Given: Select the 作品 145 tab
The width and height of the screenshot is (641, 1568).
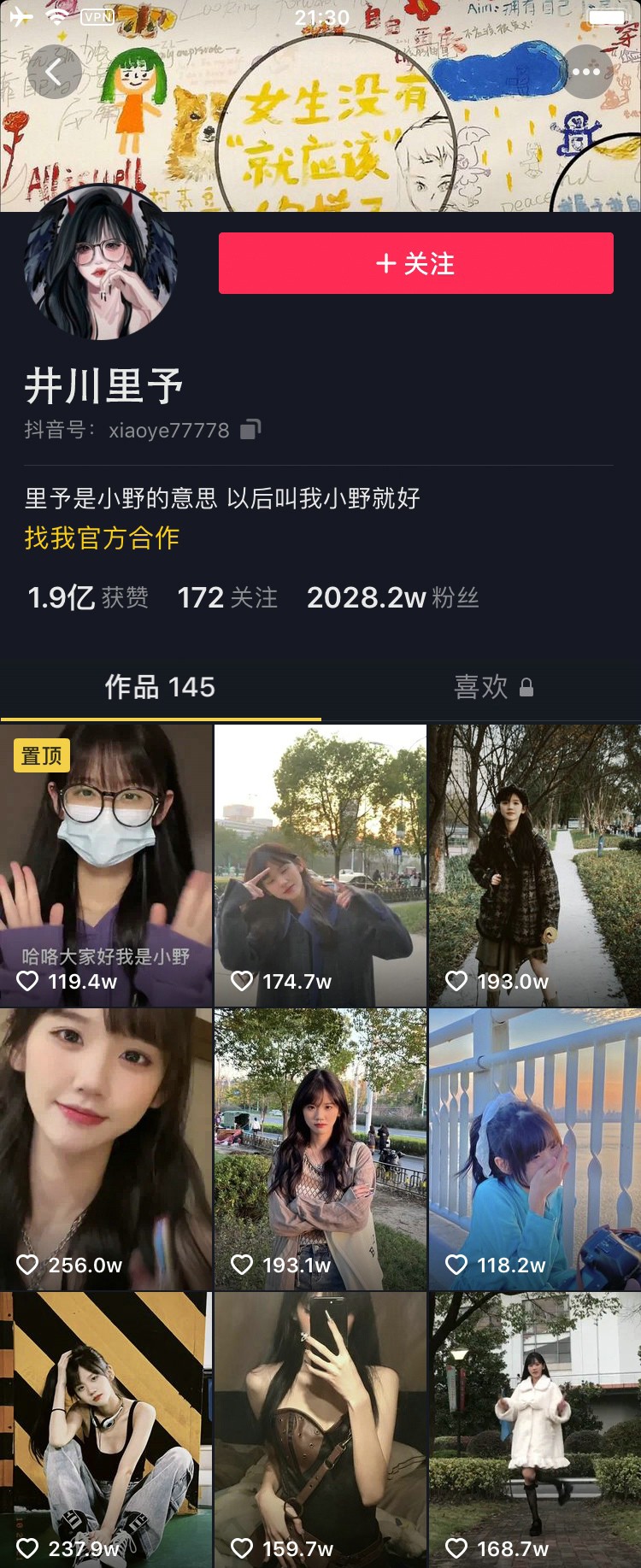Looking at the screenshot, I should (x=160, y=687).
